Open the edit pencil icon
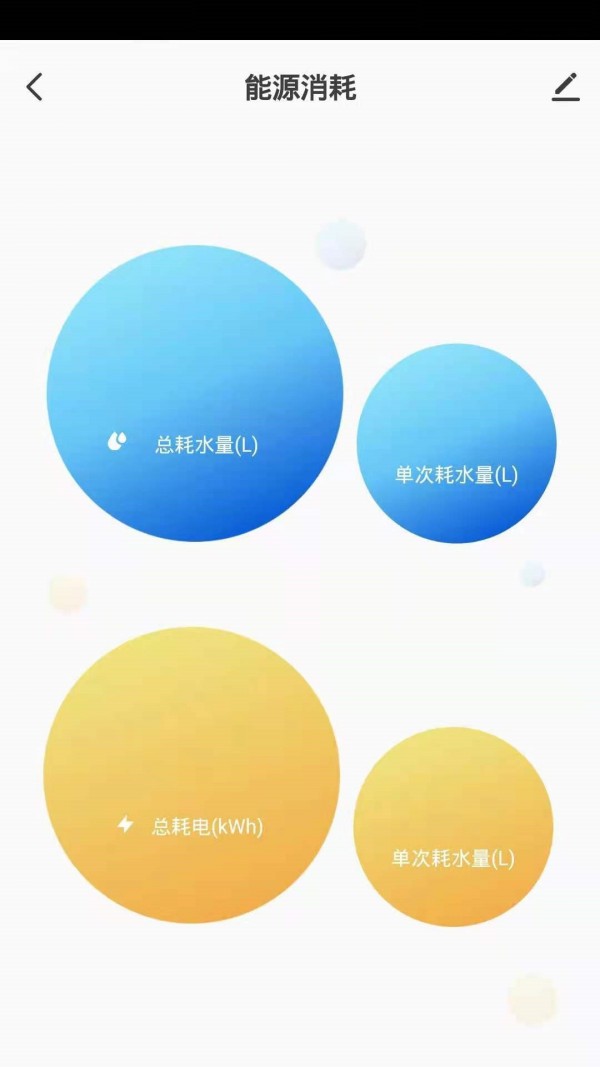This screenshot has height=1067, width=600. [566, 87]
